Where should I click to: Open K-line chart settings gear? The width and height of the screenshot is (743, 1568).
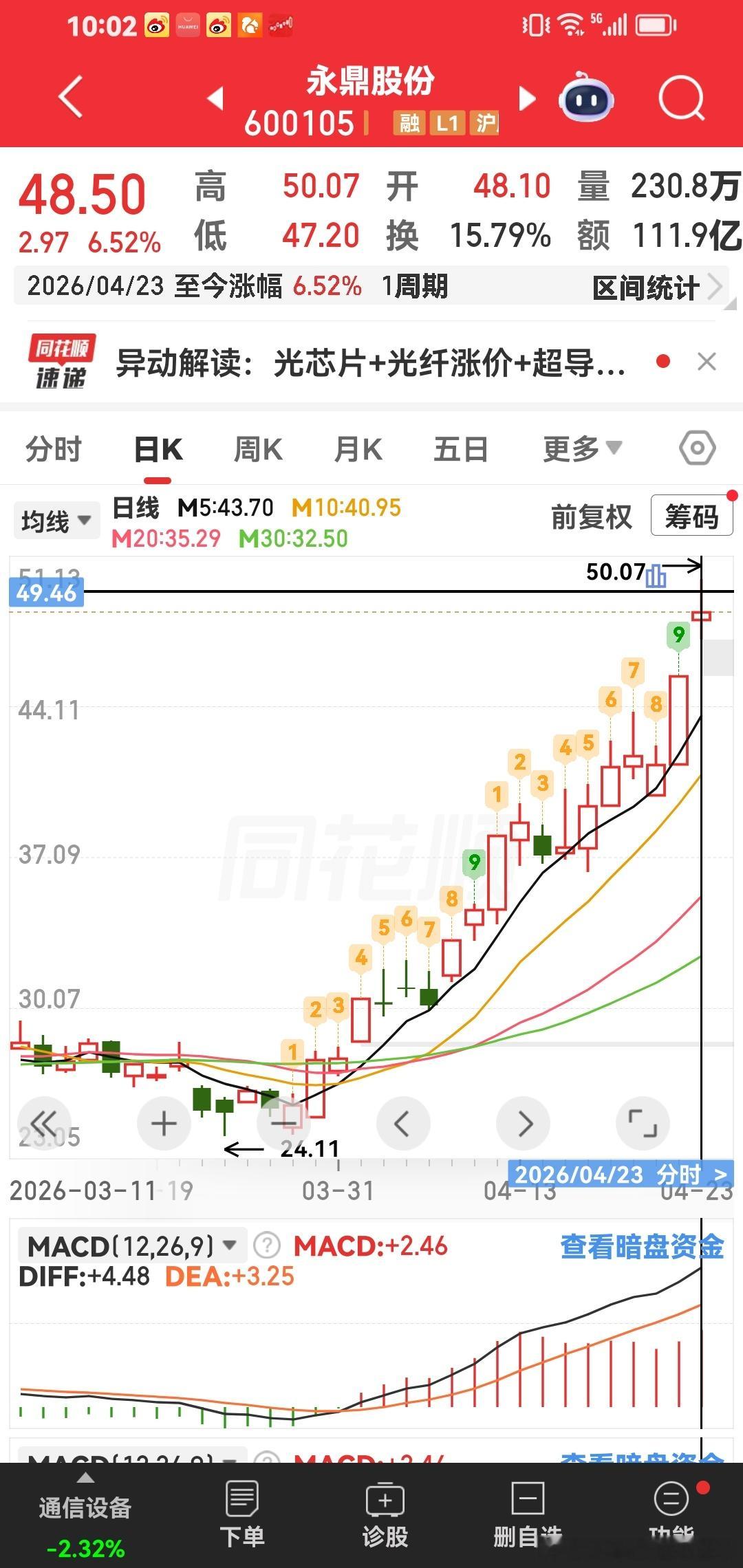[x=698, y=447]
